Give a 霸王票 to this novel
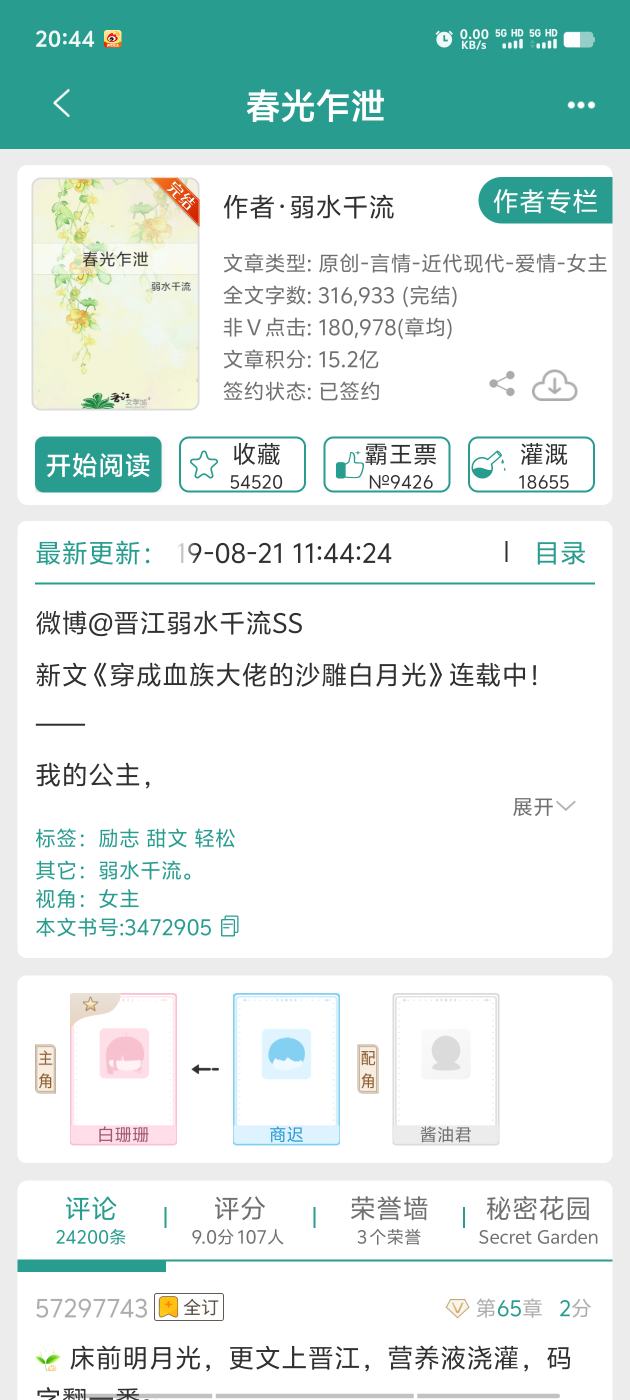This screenshot has height=1400, width=630. (x=387, y=465)
